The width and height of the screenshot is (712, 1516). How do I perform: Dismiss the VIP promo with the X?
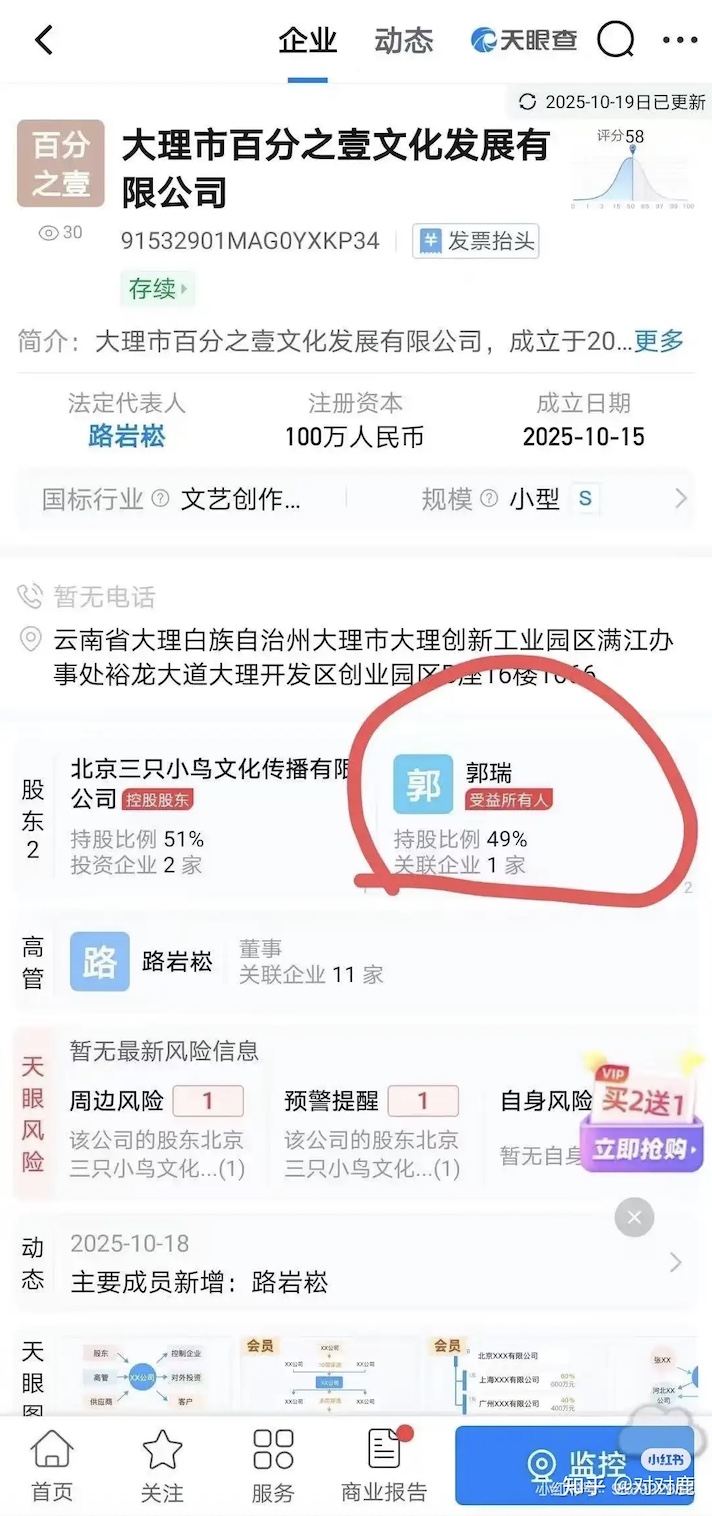click(634, 1218)
